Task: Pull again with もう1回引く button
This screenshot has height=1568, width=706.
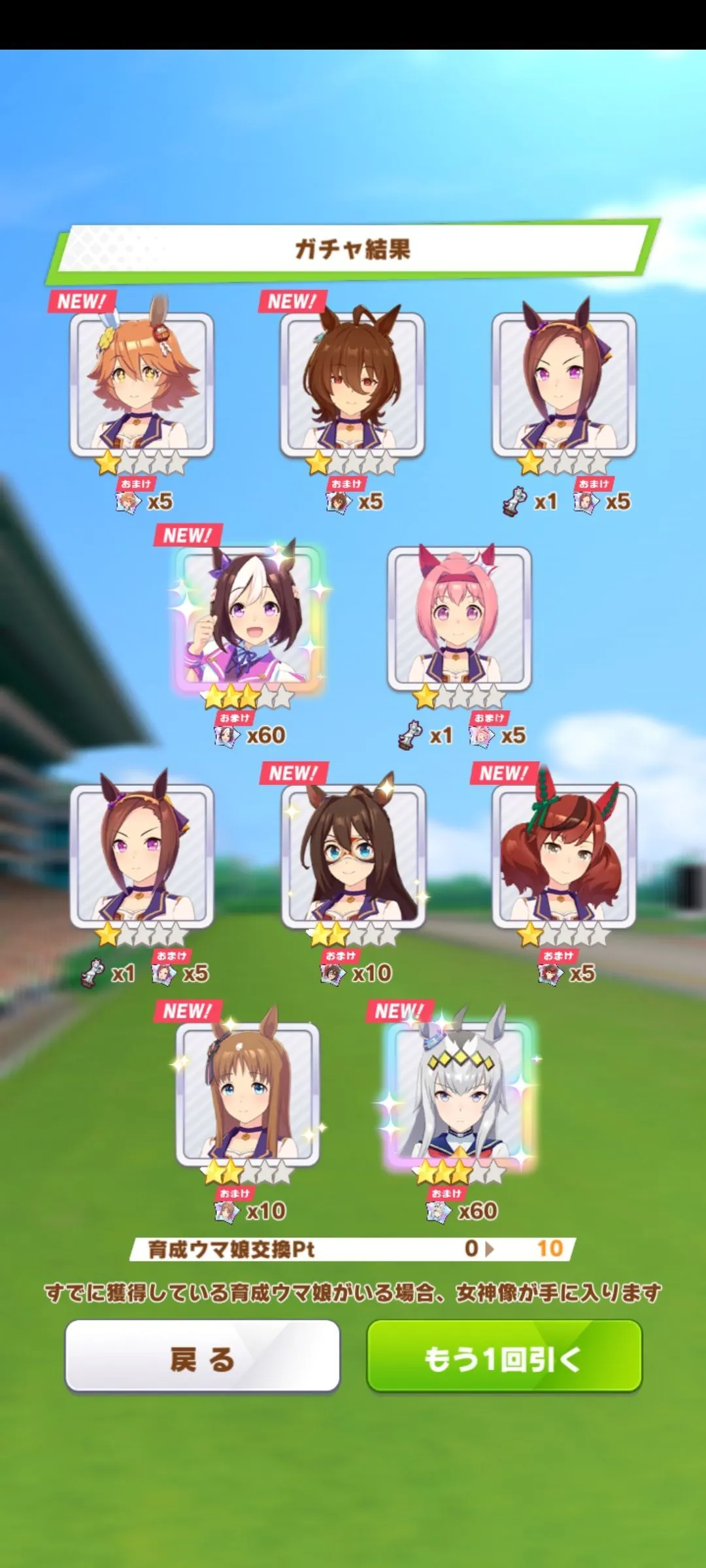Action: (504, 1355)
